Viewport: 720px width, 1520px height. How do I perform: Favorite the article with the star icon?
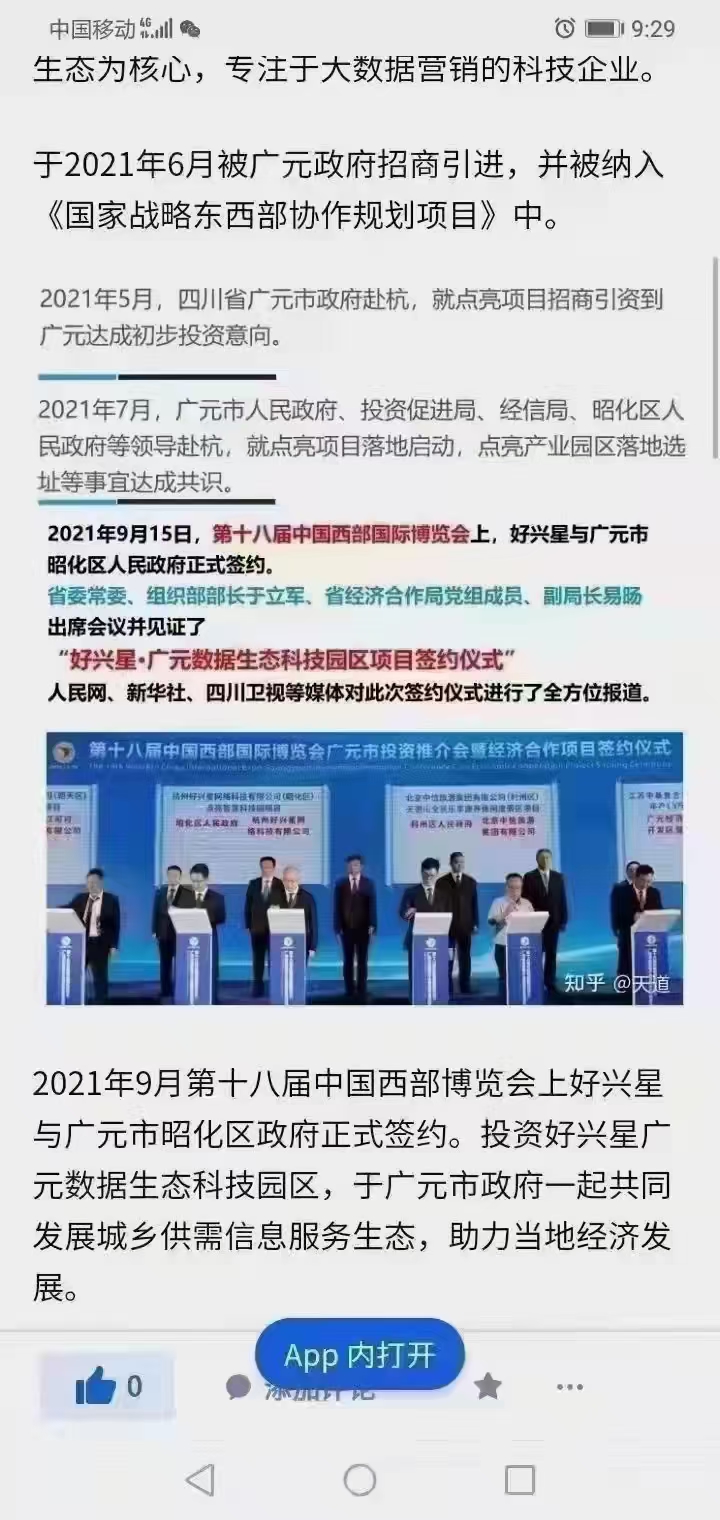tap(488, 1386)
